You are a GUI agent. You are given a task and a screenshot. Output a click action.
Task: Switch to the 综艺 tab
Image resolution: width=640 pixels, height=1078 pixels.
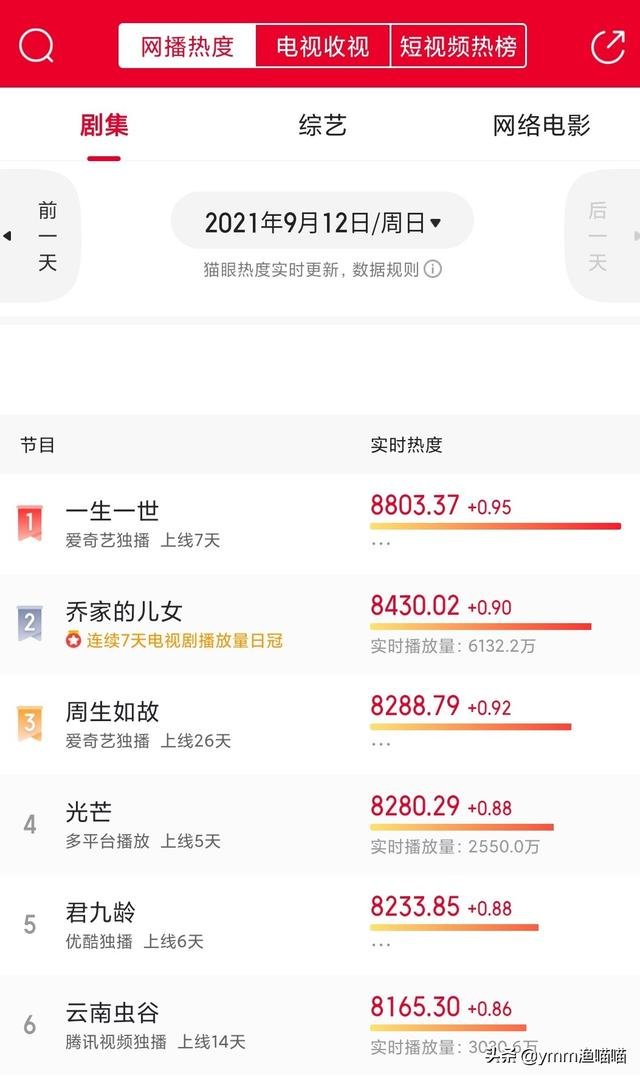point(322,125)
